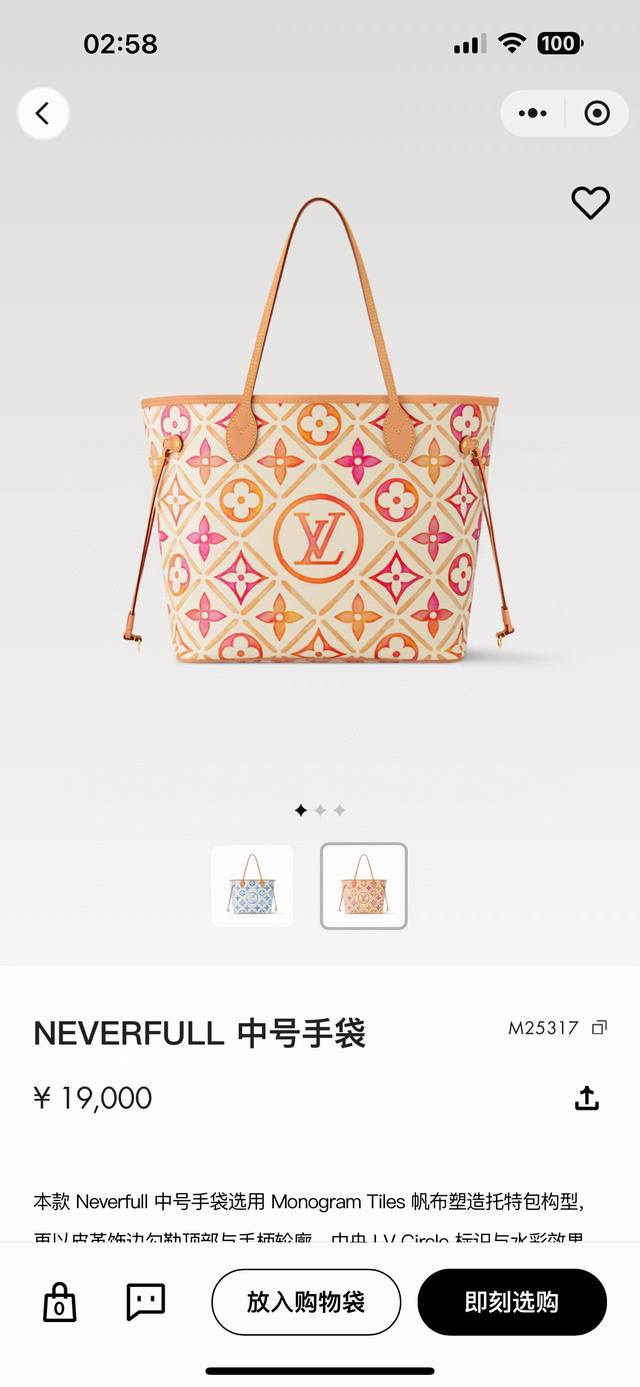Viewport: 640px width, 1387px height.
Task: Open the shopping bag icon
Action: [60, 1302]
